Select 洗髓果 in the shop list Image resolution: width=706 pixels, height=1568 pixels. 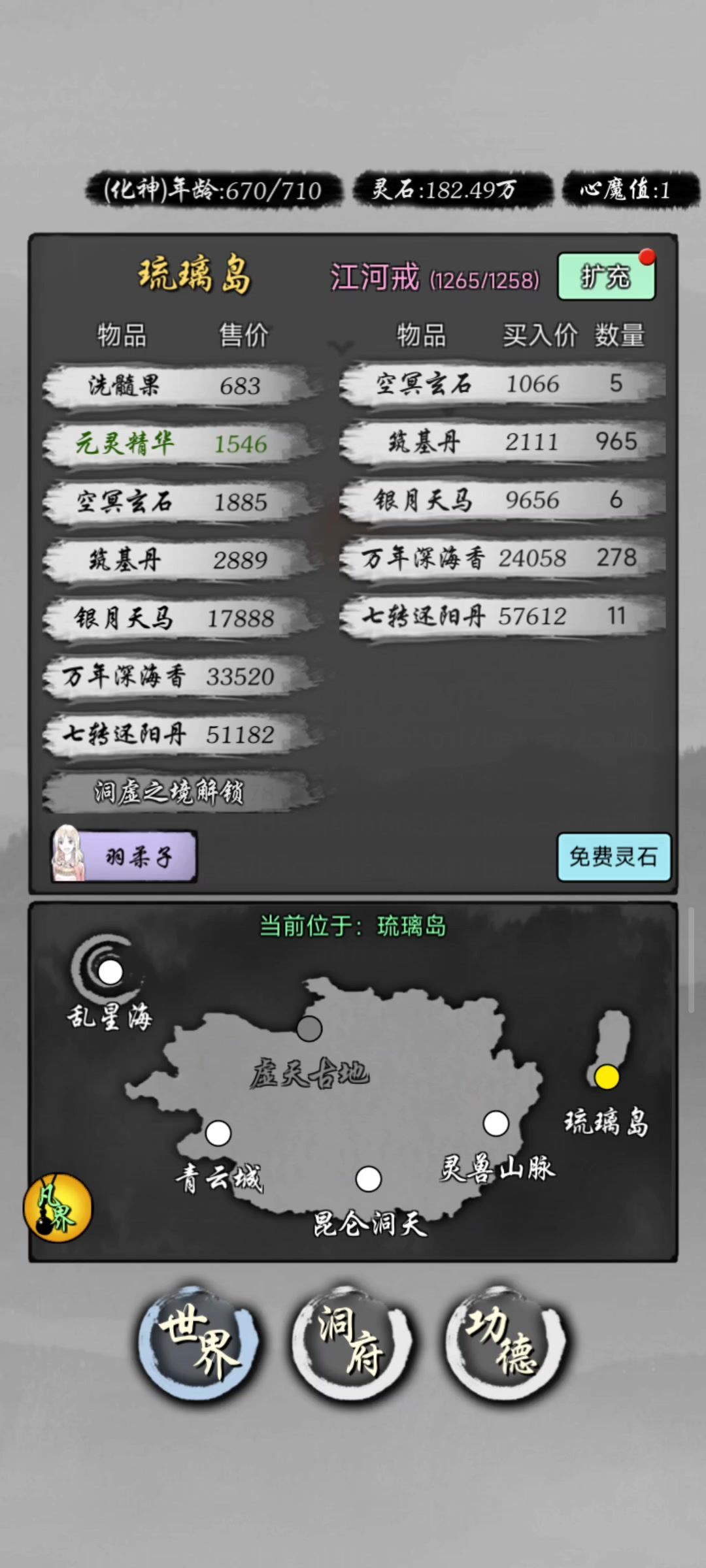pos(176,385)
